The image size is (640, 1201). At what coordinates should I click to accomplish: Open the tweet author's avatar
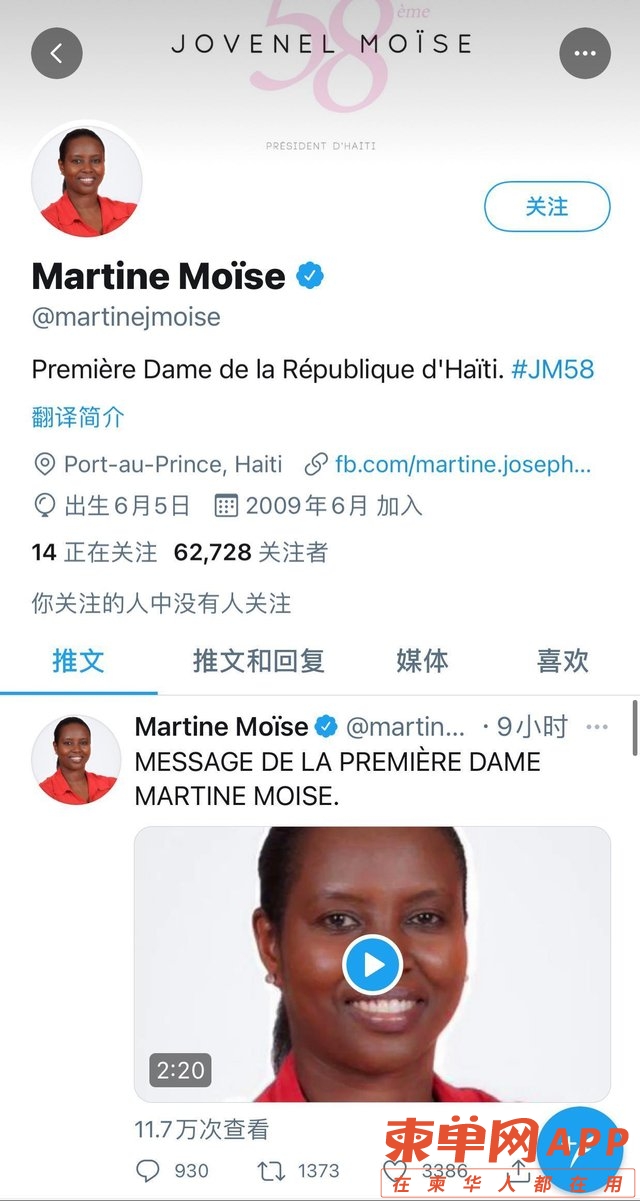[x=77, y=760]
